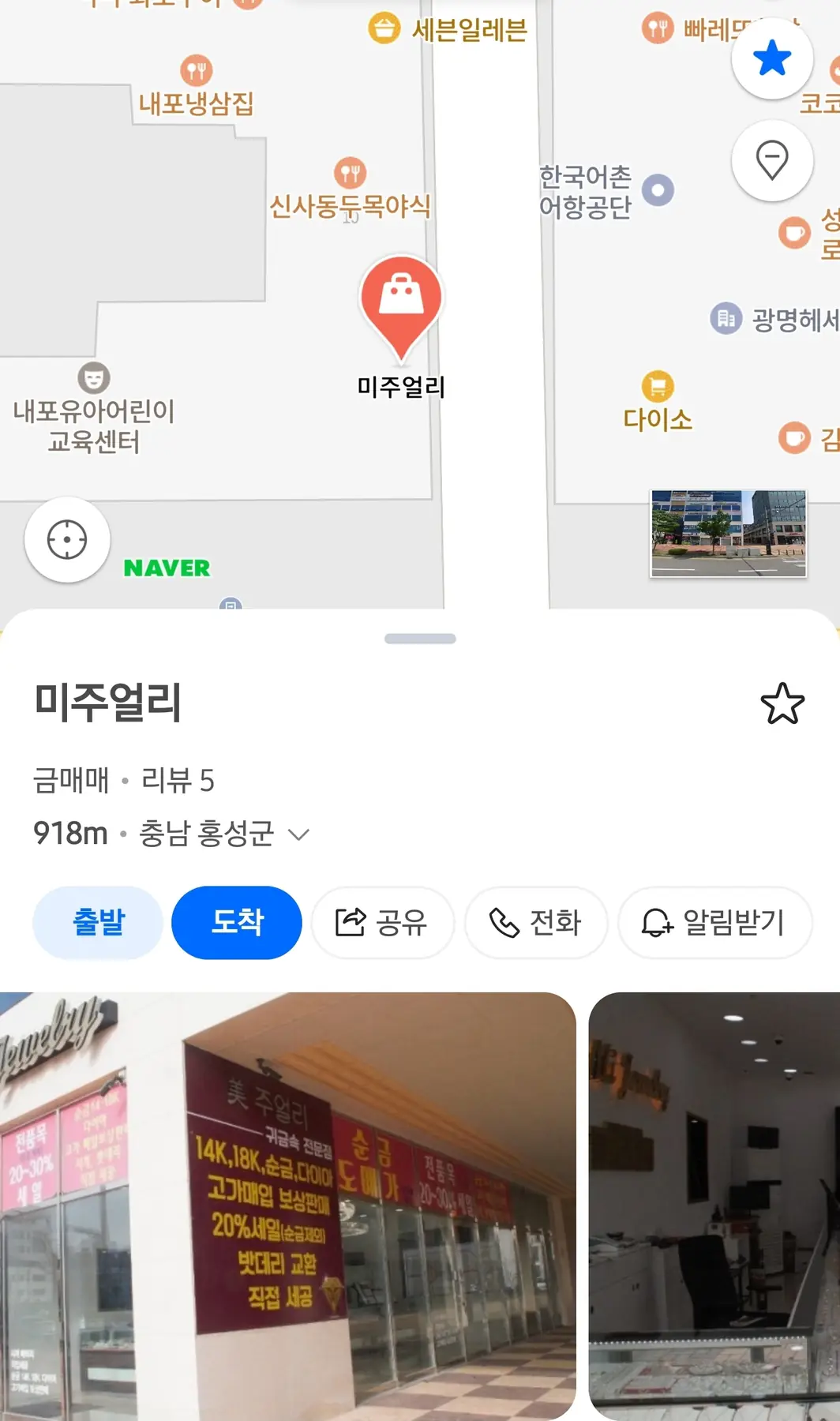
Task: Set 미주얼리 as 도착 destination
Action: tap(236, 922)
